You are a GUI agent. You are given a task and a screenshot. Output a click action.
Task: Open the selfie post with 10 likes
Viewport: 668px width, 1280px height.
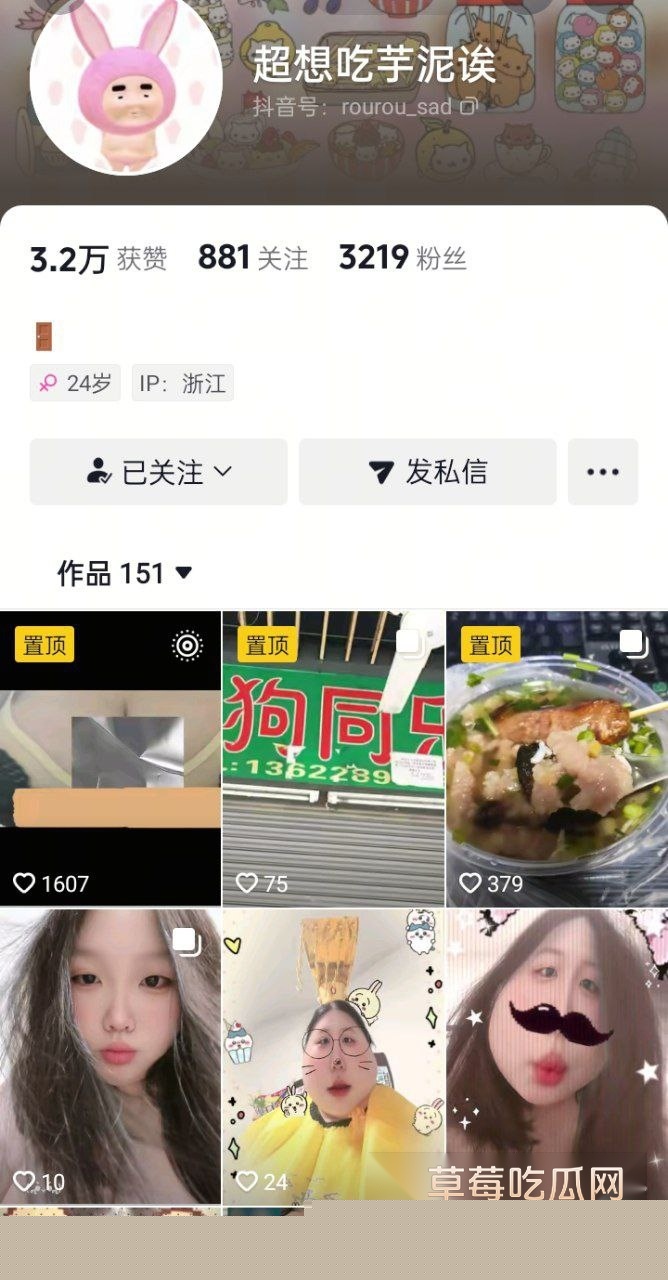[x=110, y=1055]
